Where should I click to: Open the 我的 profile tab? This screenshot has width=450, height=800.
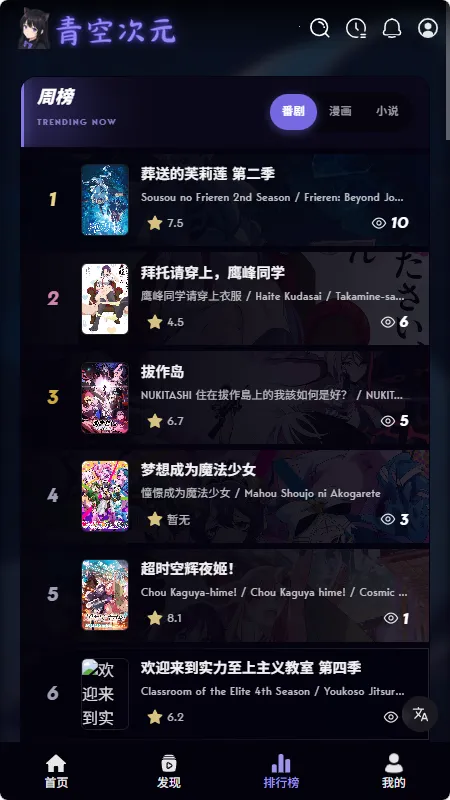[393, 771]
